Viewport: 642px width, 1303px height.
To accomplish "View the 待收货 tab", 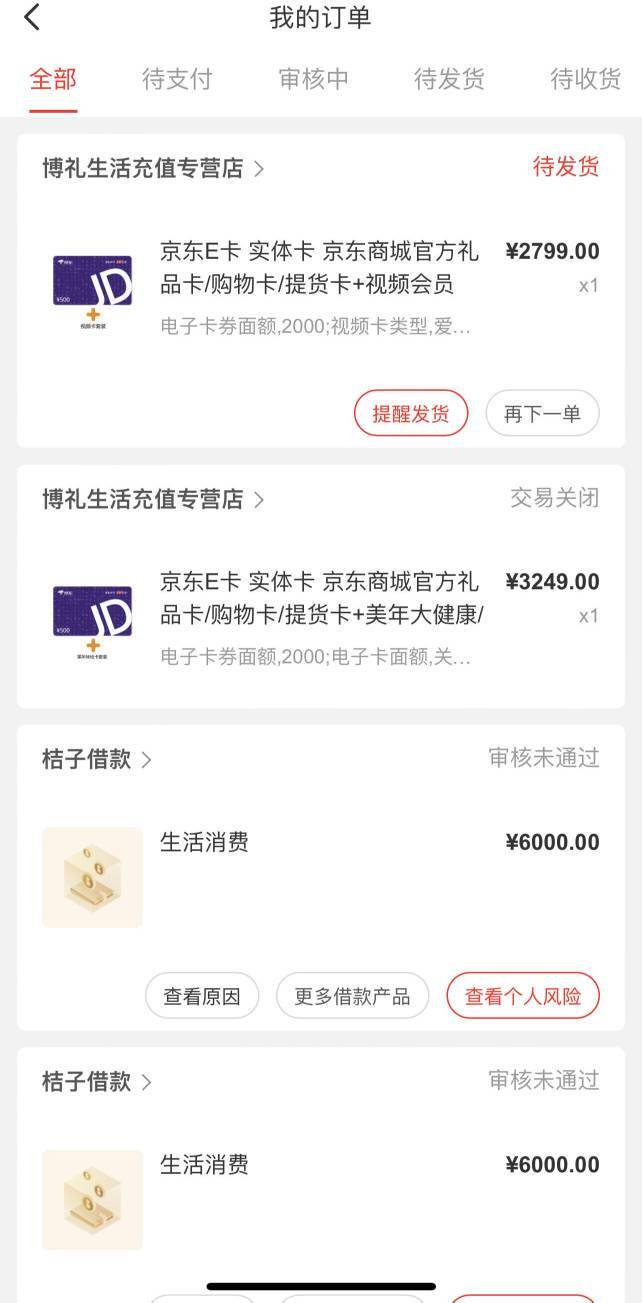I will 585,80.
